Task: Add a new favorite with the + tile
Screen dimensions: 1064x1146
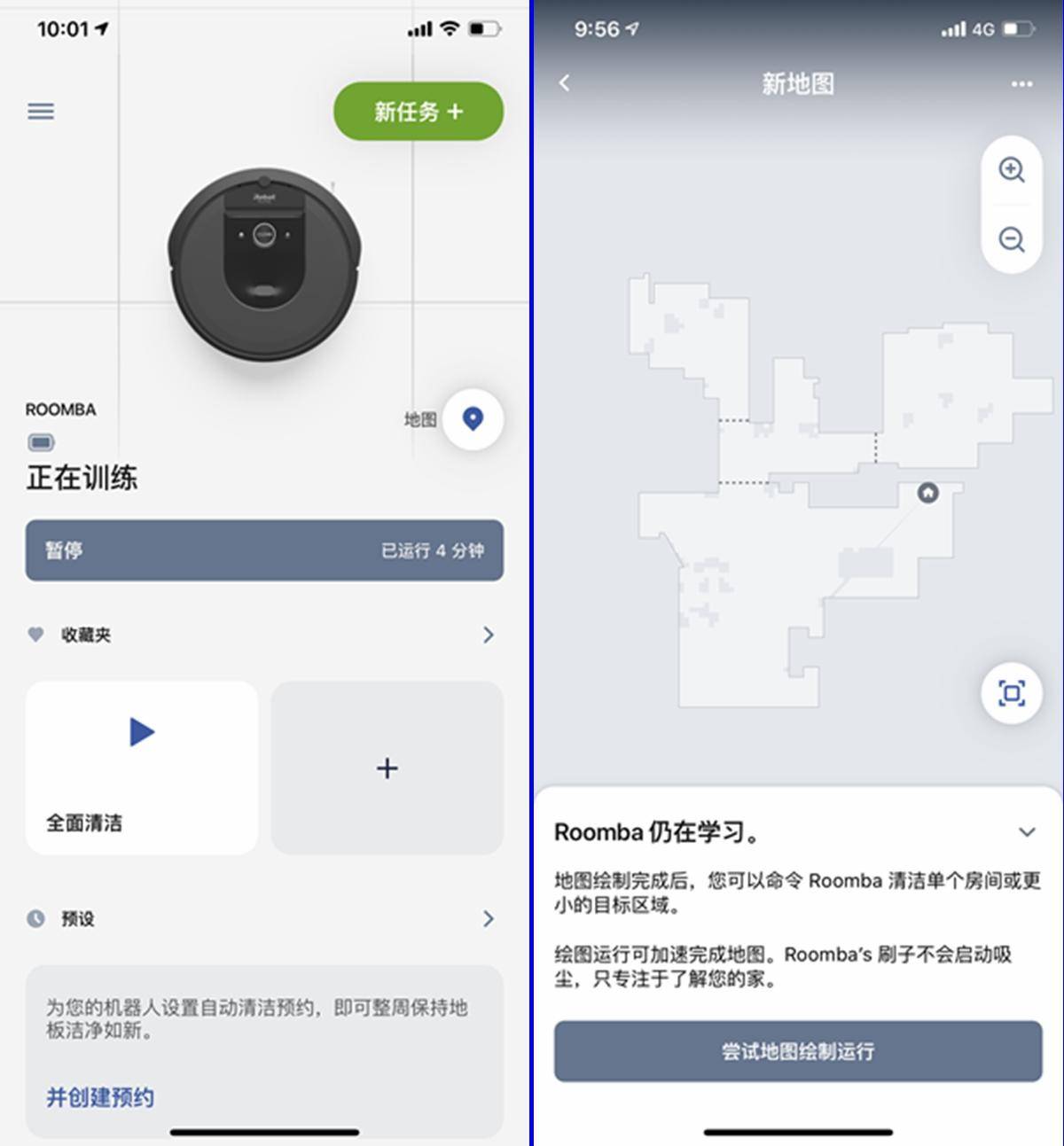Action: click(387, 768)
